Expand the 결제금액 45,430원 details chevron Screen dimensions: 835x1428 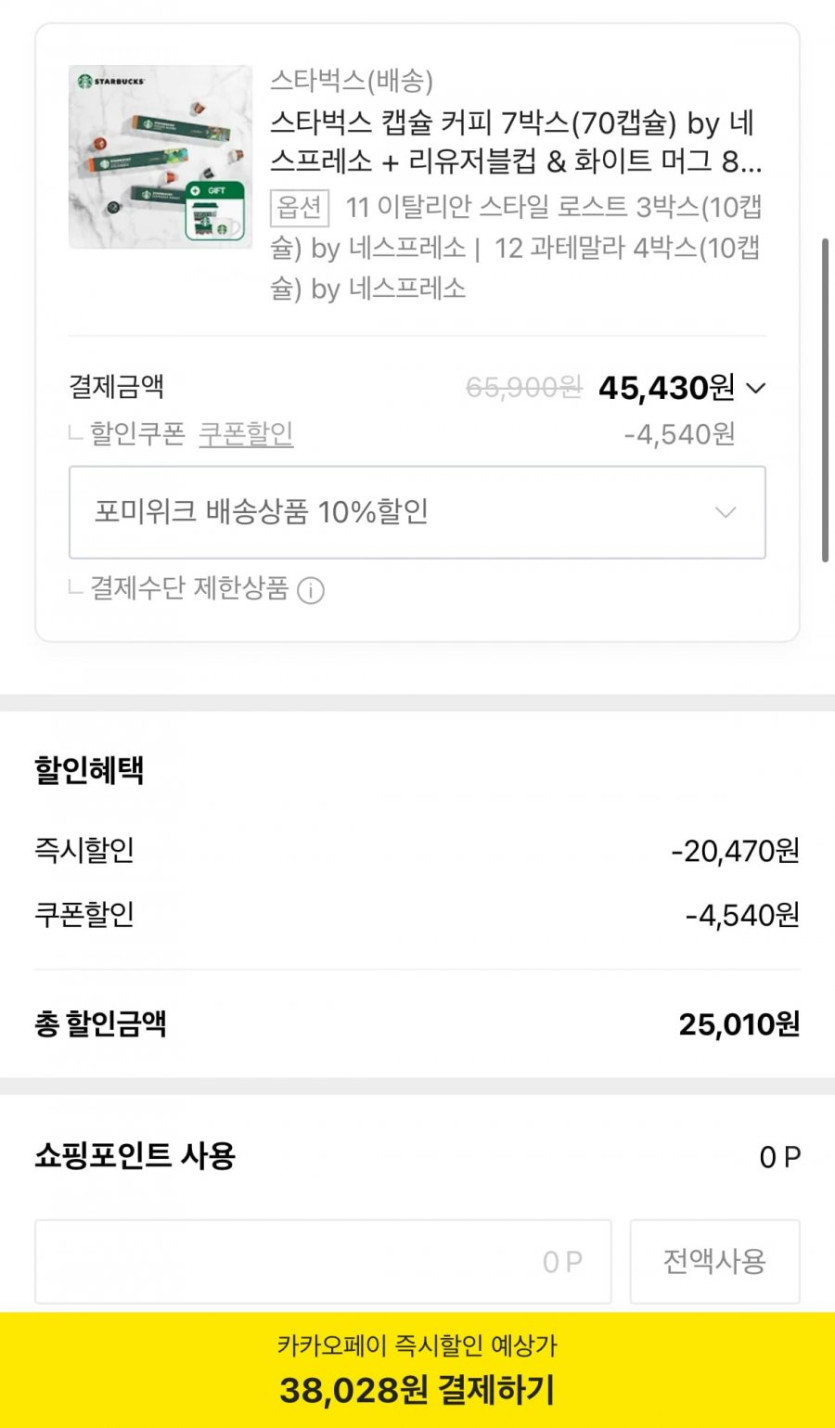(x=756, y=388)
